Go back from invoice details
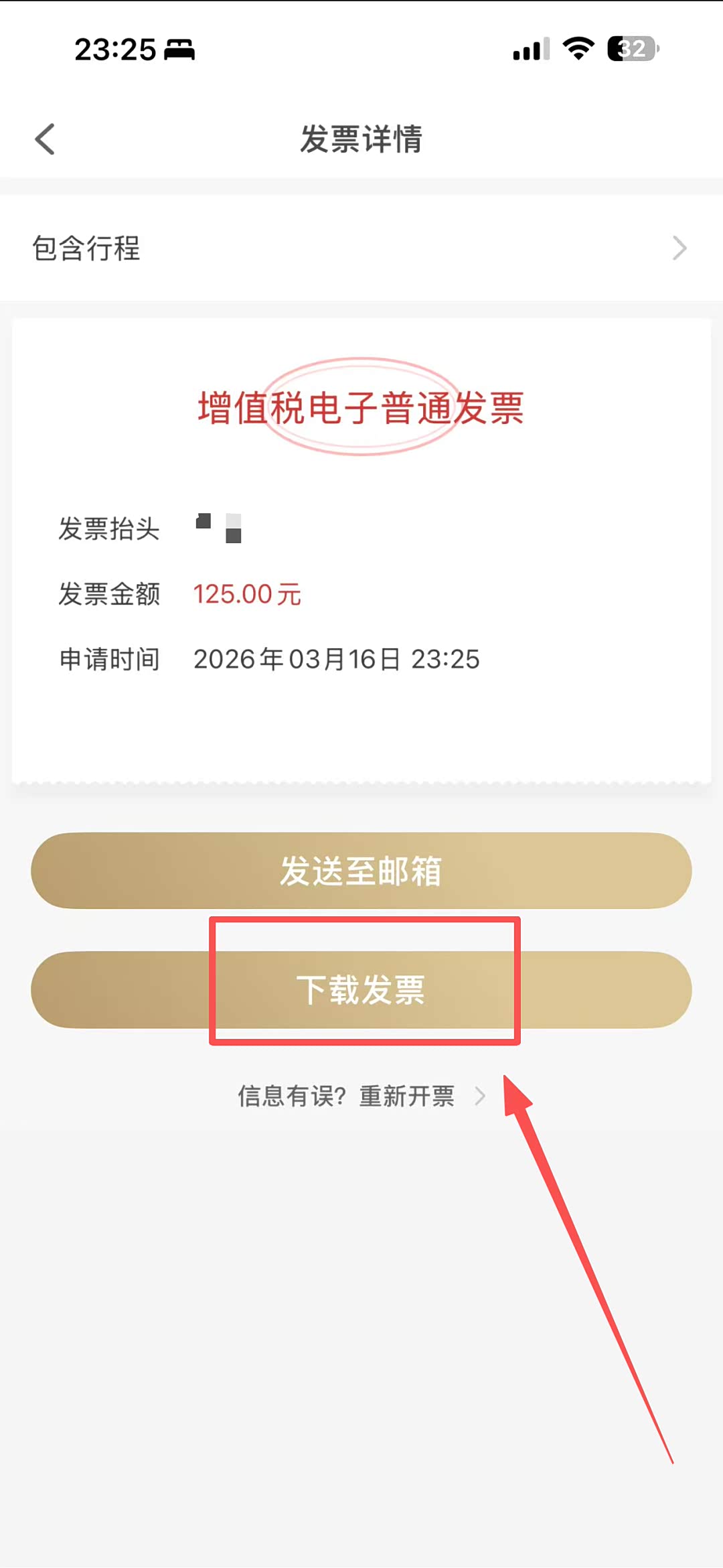Viewport: 723px width, 1568px height. 45,139
